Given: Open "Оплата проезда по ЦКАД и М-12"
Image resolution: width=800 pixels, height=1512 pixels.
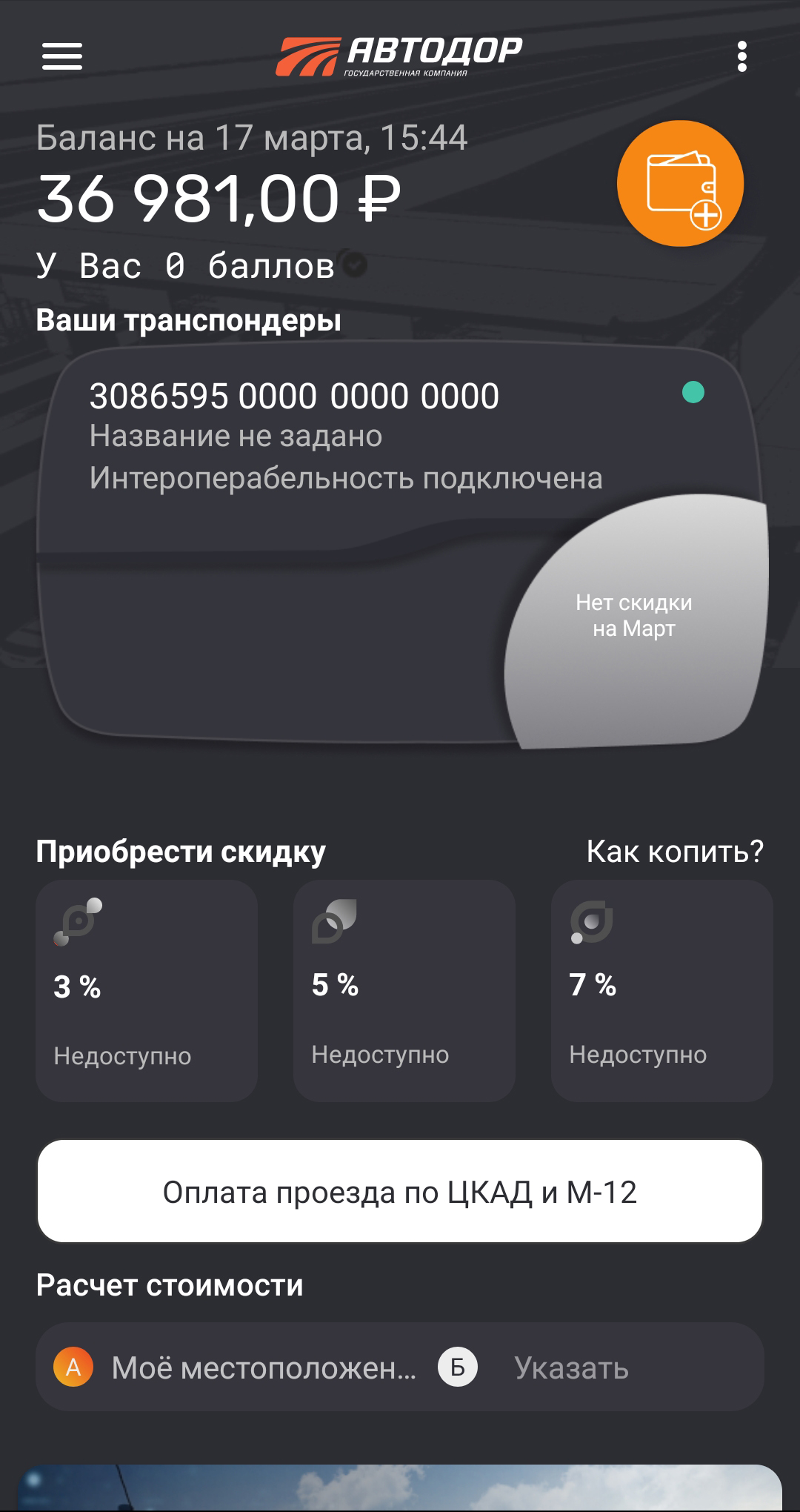Looking at the screenshot, I should [x=400, y=1192].
